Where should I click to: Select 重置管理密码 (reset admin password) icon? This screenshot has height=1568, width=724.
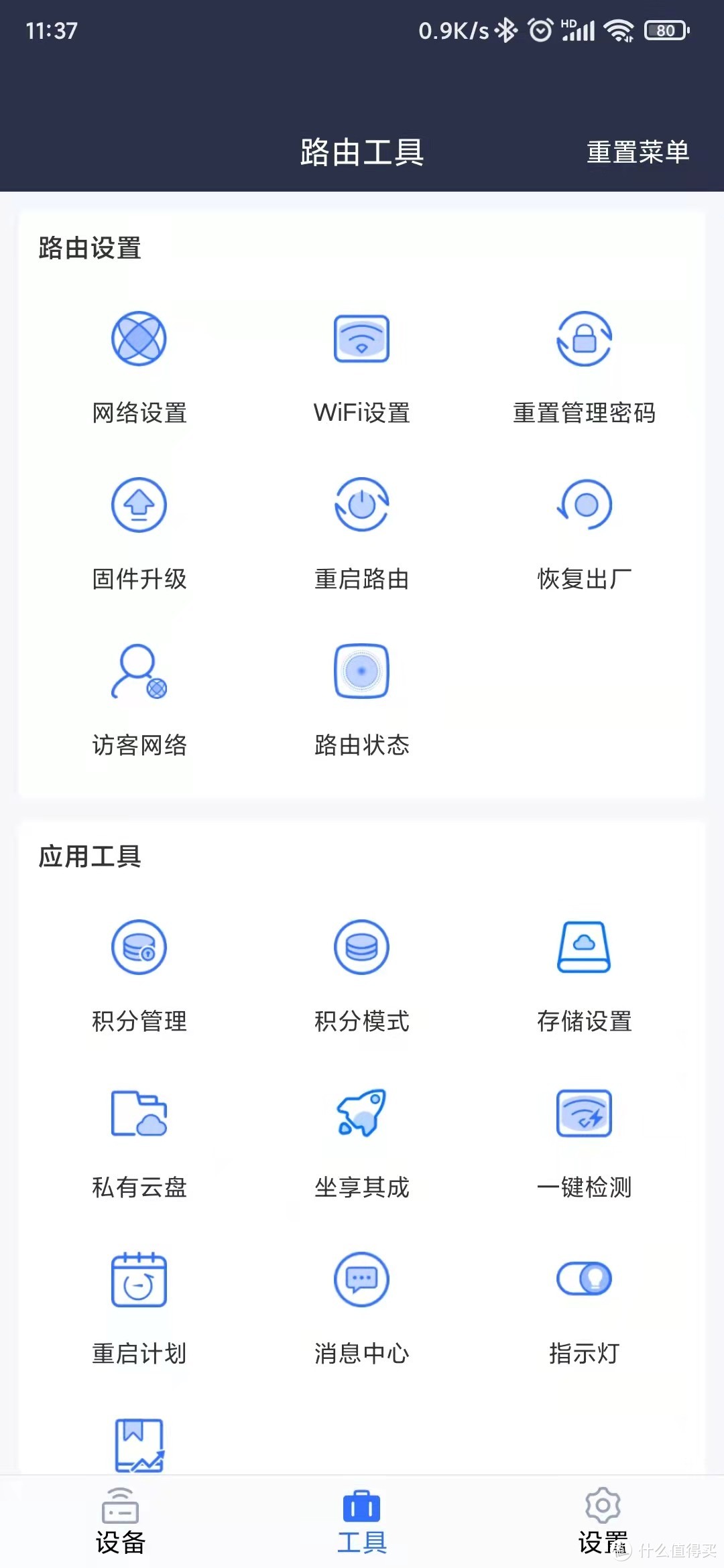(x=585, y=338)
